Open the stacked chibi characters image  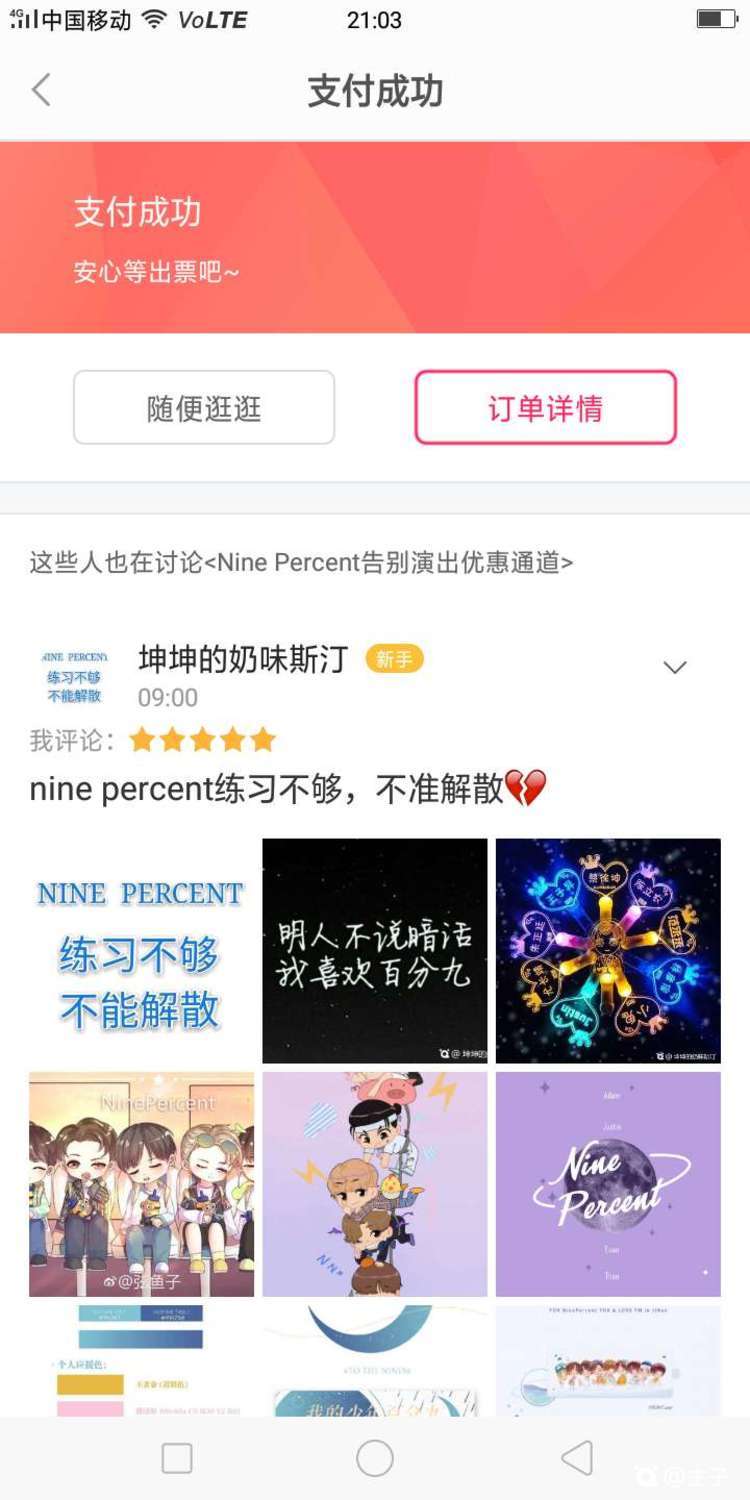(375, 1184)
